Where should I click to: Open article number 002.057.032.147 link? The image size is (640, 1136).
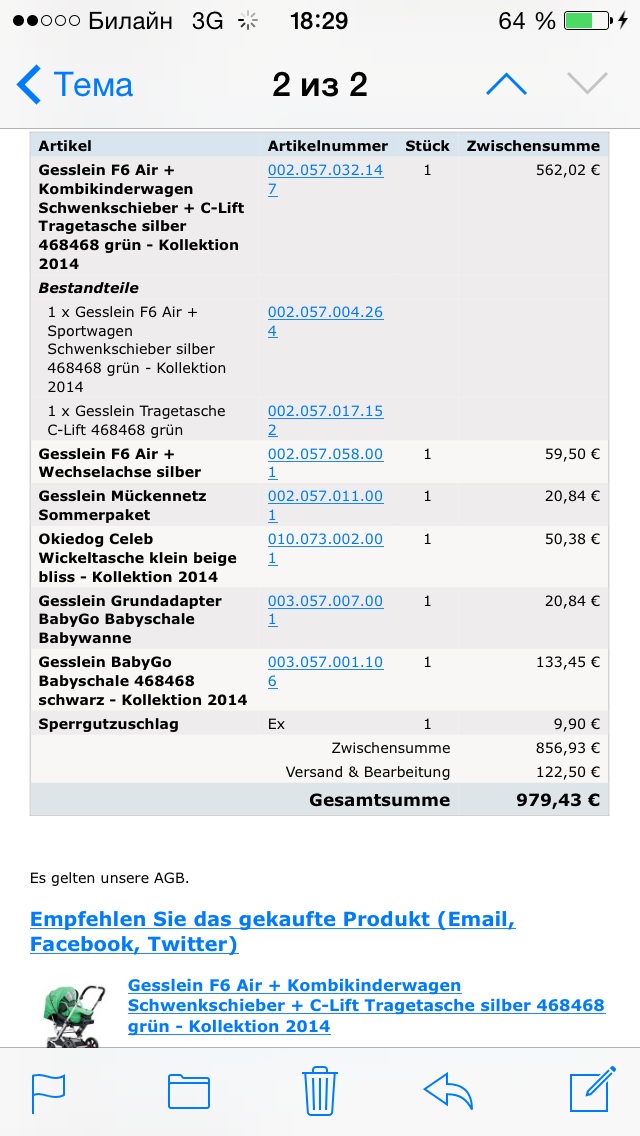point(325,171)
